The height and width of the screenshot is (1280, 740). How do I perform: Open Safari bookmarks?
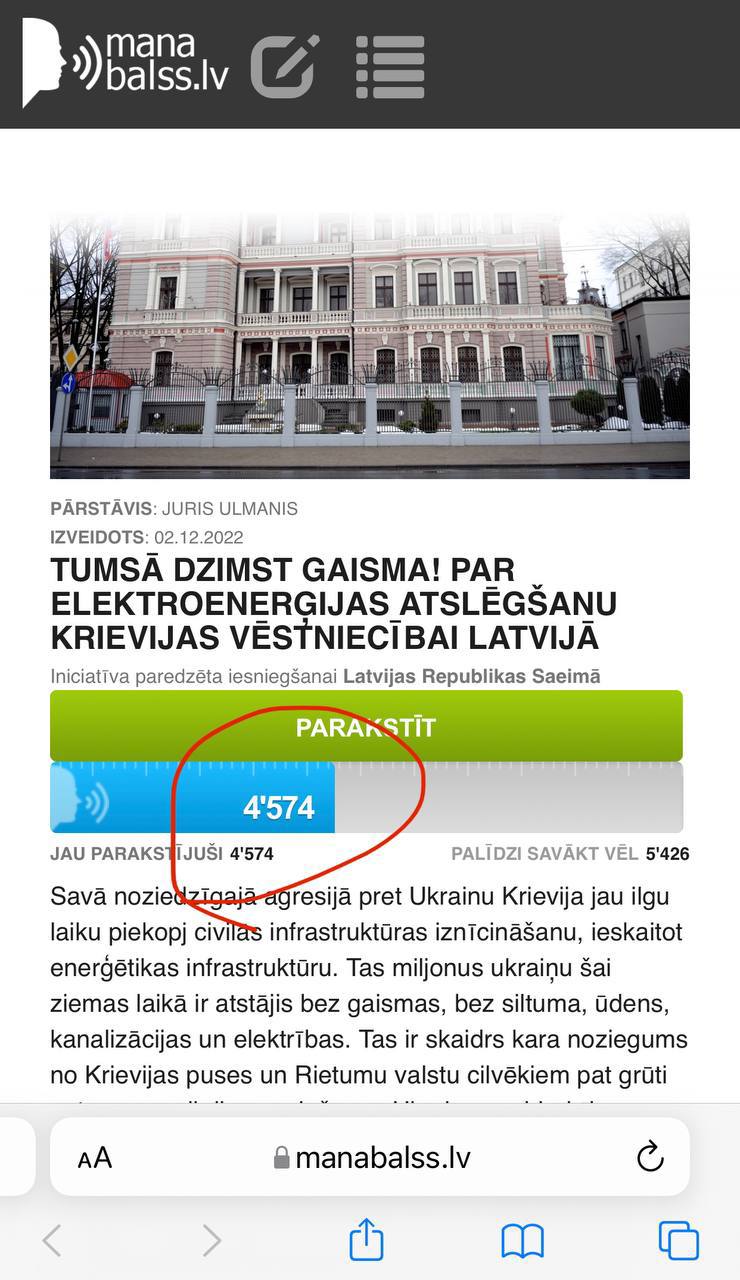(x=522, y=1241)
